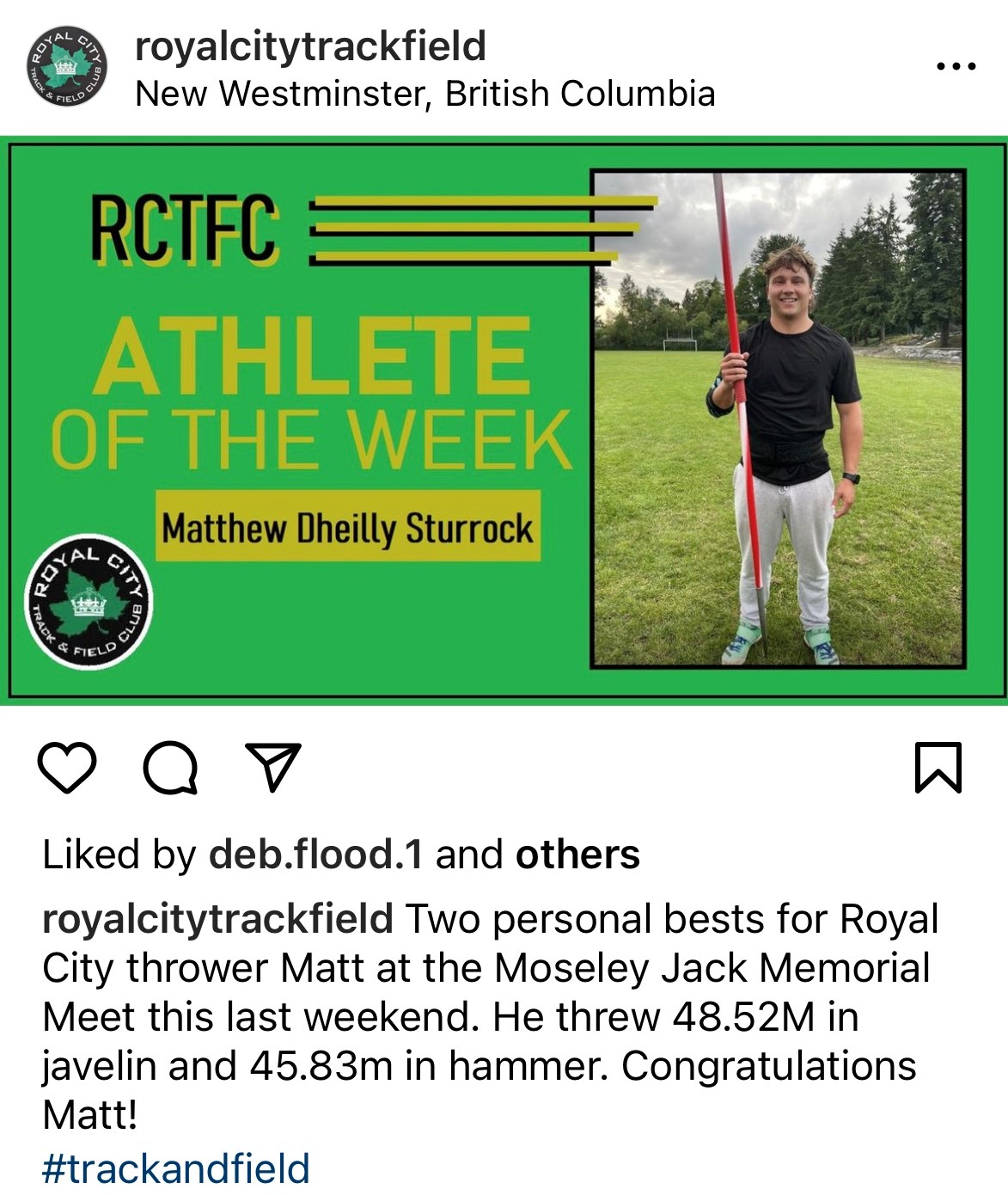1008x1195 pixels.
Task: Open the three-dot post options menu
Action: tap(956, 66)
